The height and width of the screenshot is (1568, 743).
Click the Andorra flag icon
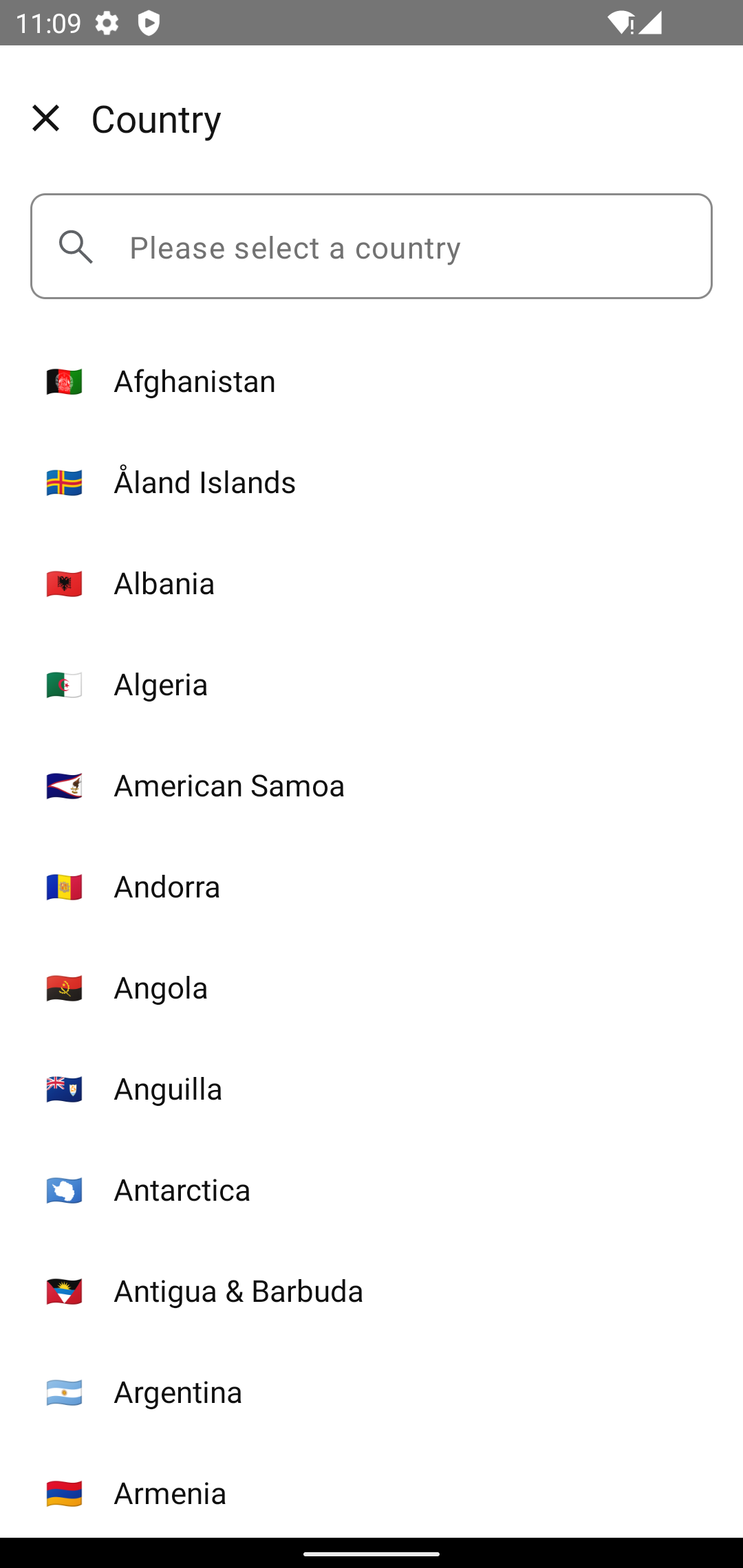pyautogui.click(x=64, y=887)
